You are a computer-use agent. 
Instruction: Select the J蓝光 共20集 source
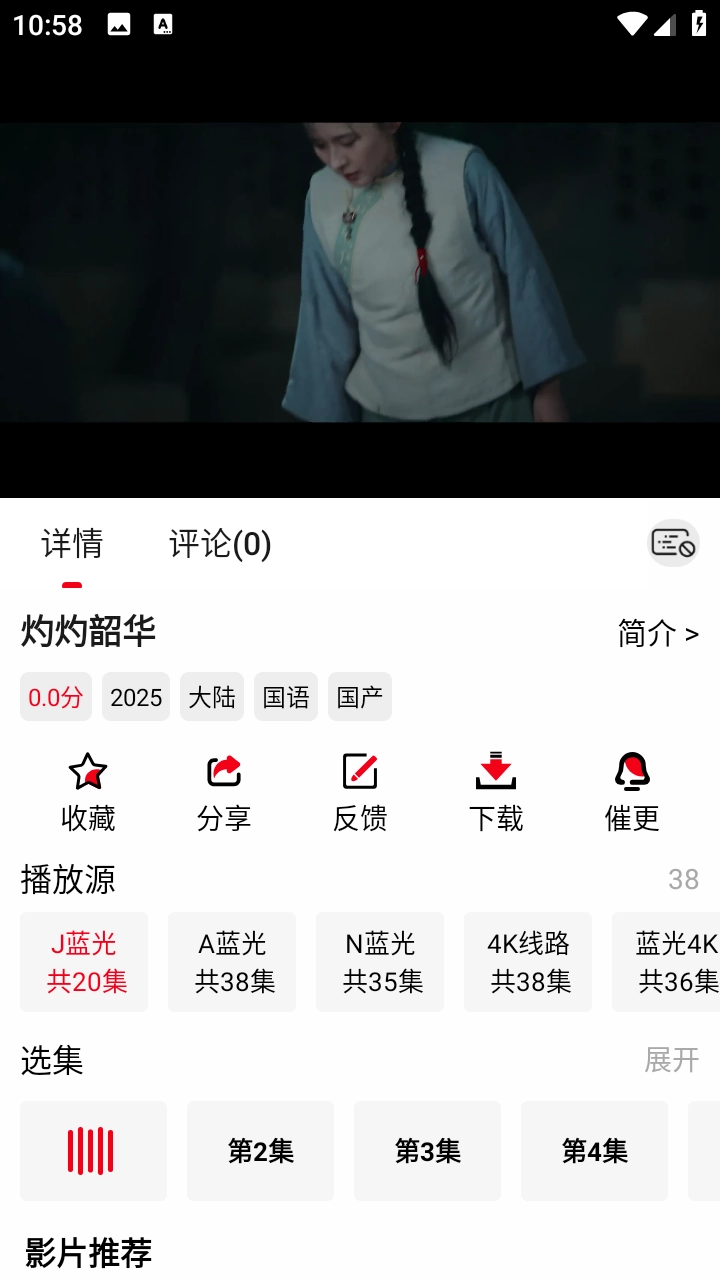pos(84,962)
